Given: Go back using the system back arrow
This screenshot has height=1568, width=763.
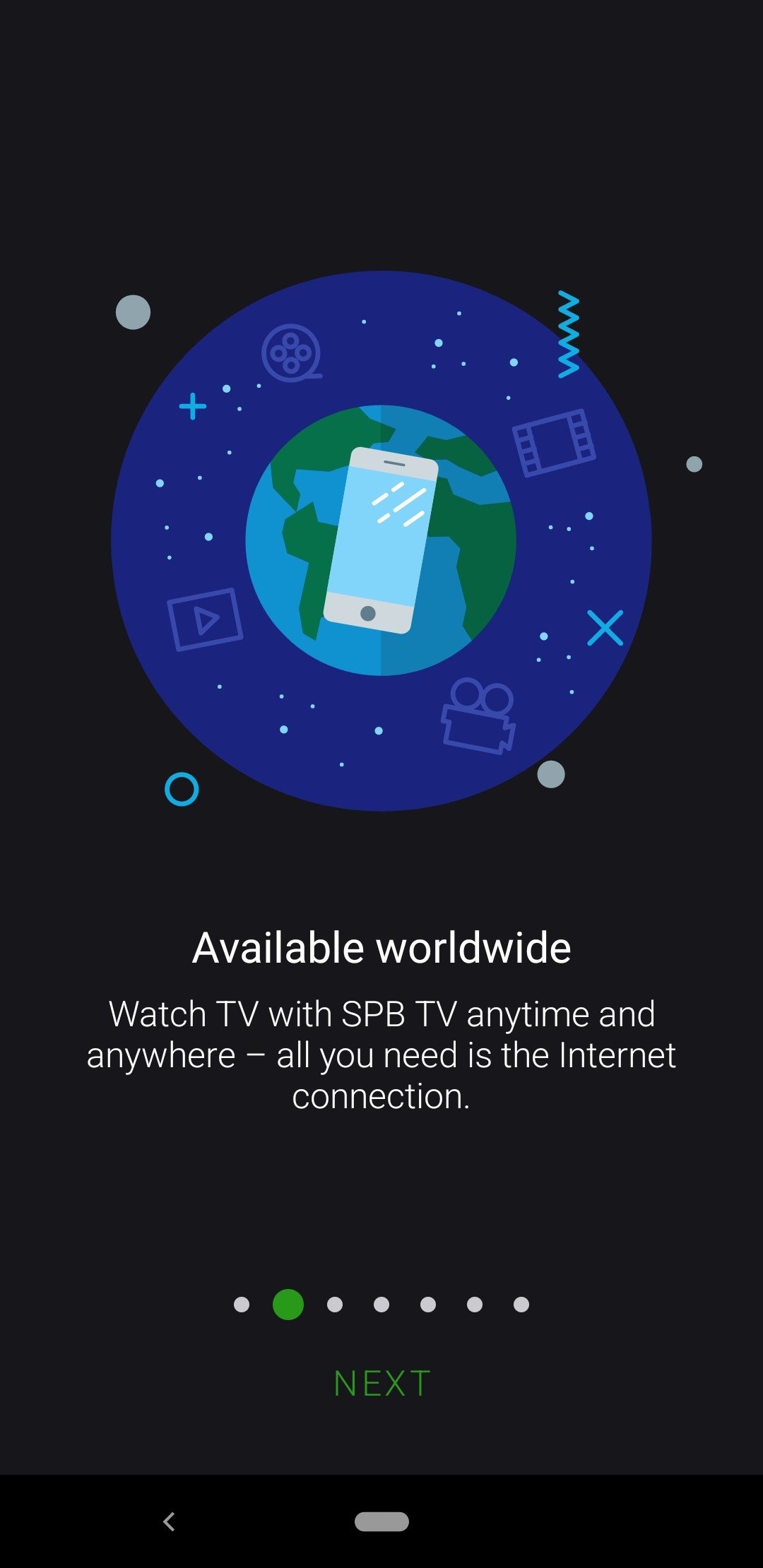Looking at the screenshot, I should click(169, 1521).
